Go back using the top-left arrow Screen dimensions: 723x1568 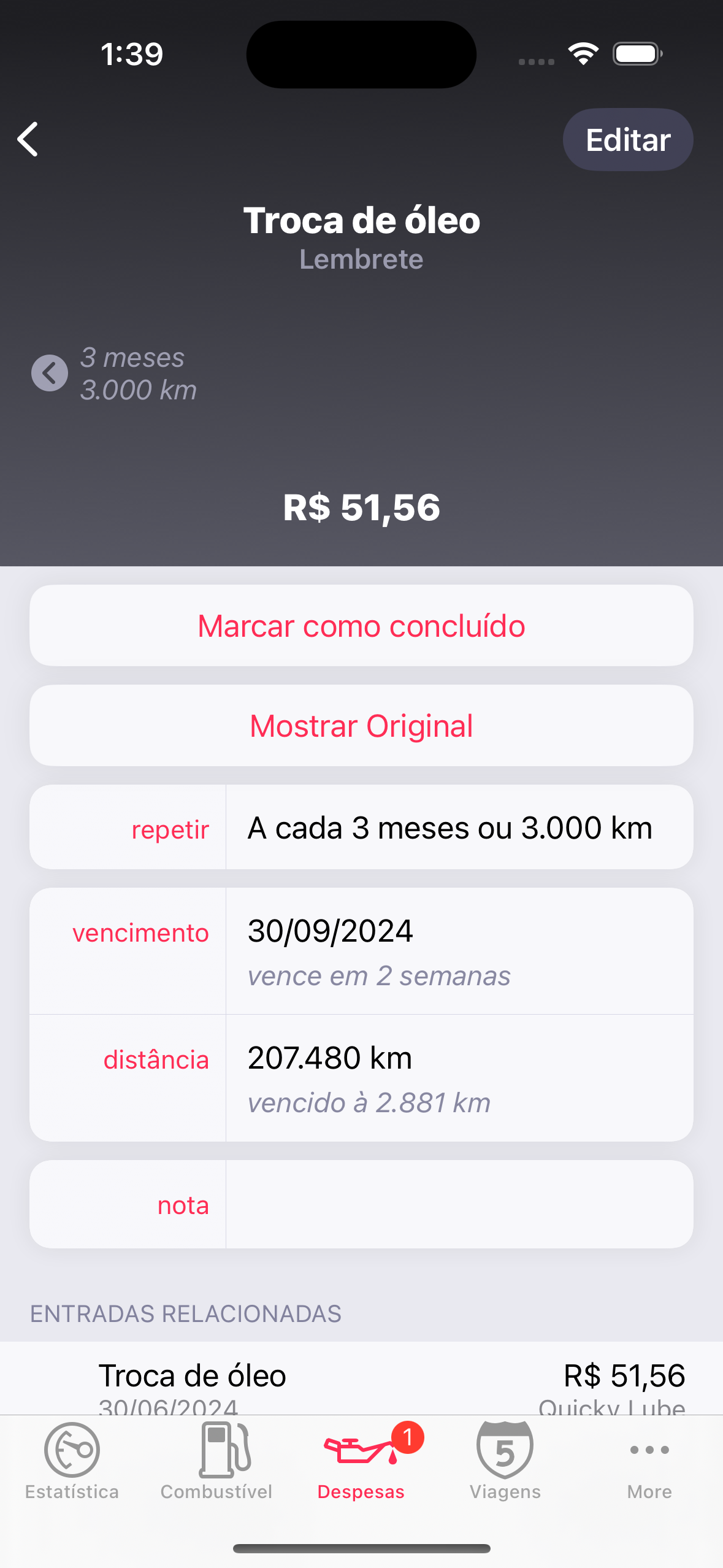[x=28, y=139]
